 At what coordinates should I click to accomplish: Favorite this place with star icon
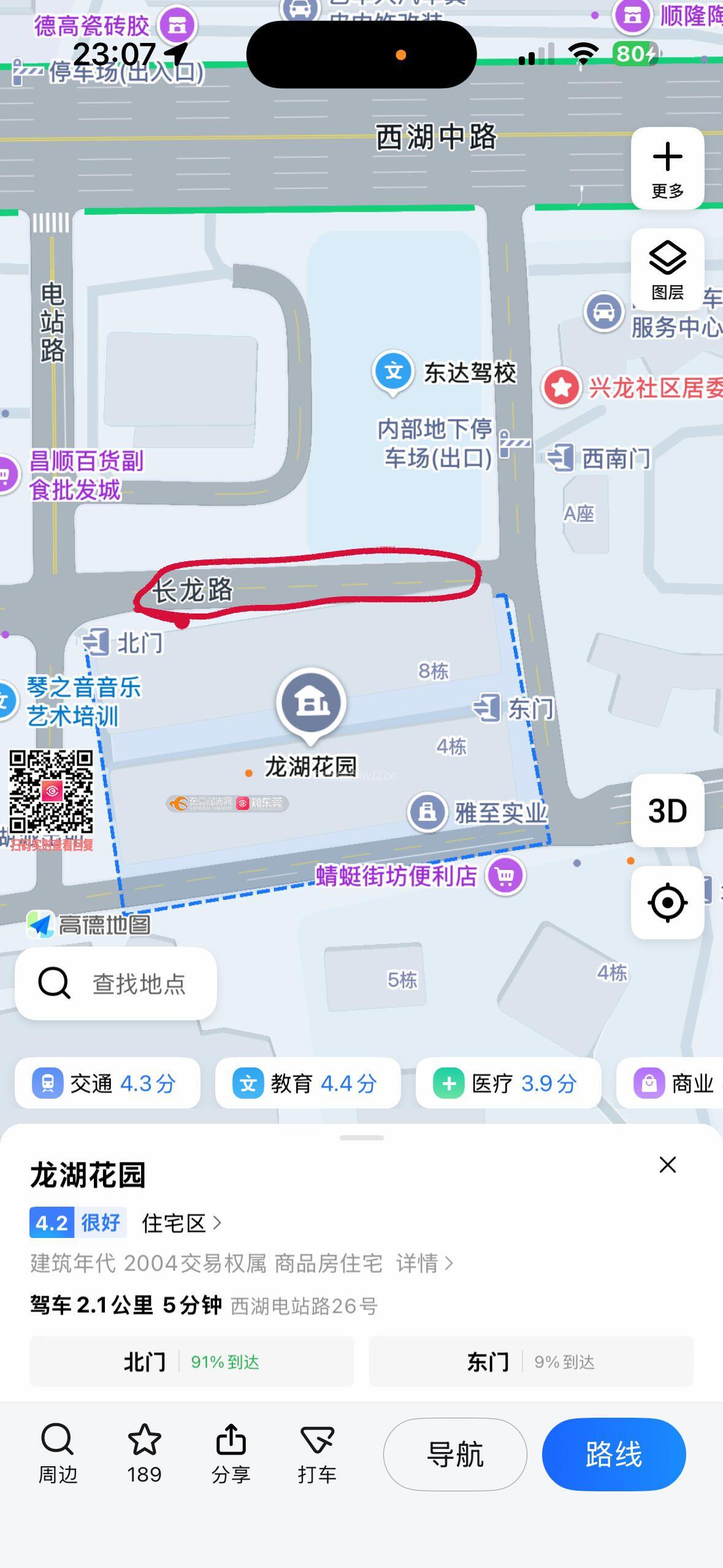point(144,1454)
